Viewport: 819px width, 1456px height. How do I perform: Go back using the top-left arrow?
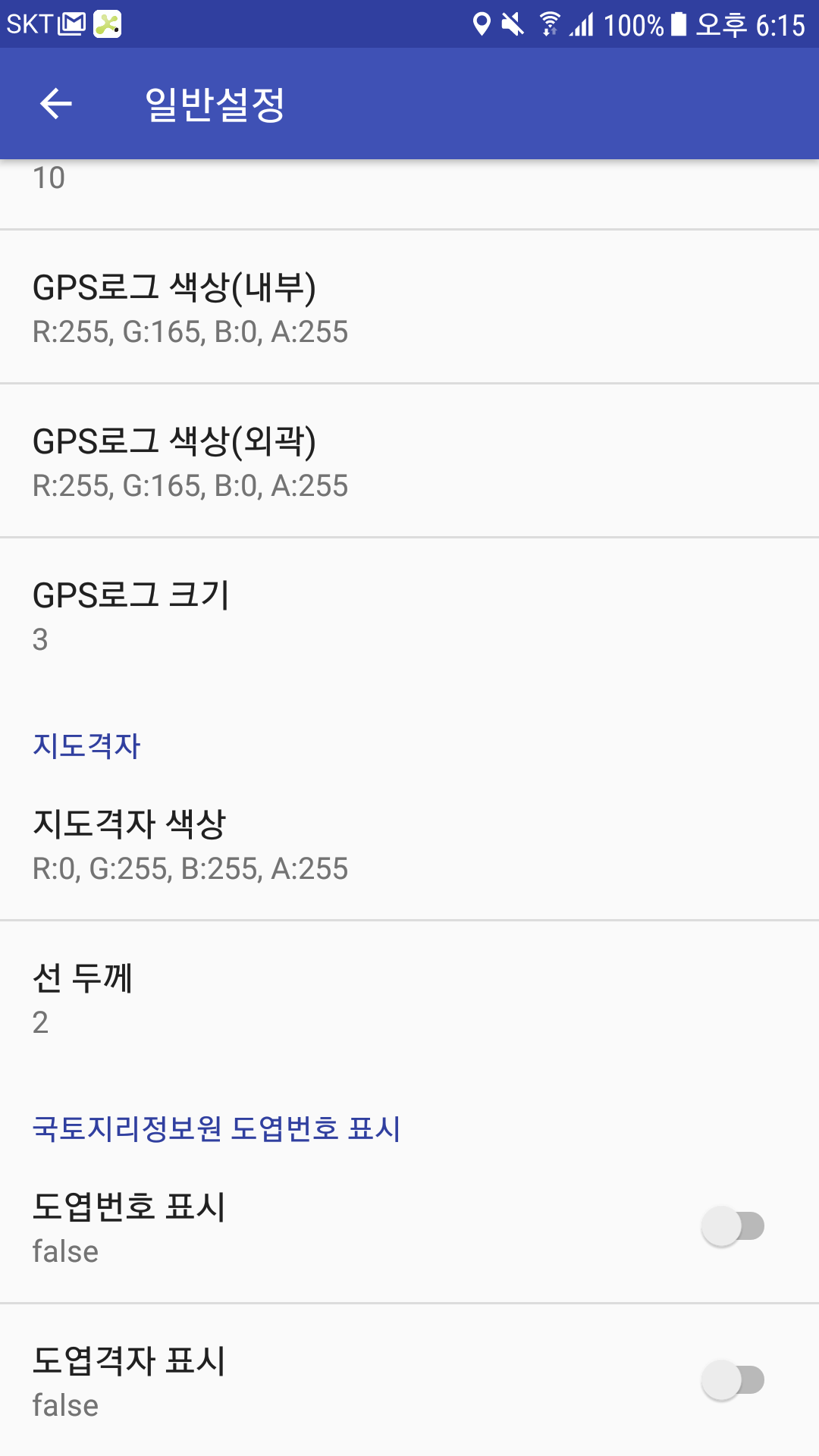55,104
